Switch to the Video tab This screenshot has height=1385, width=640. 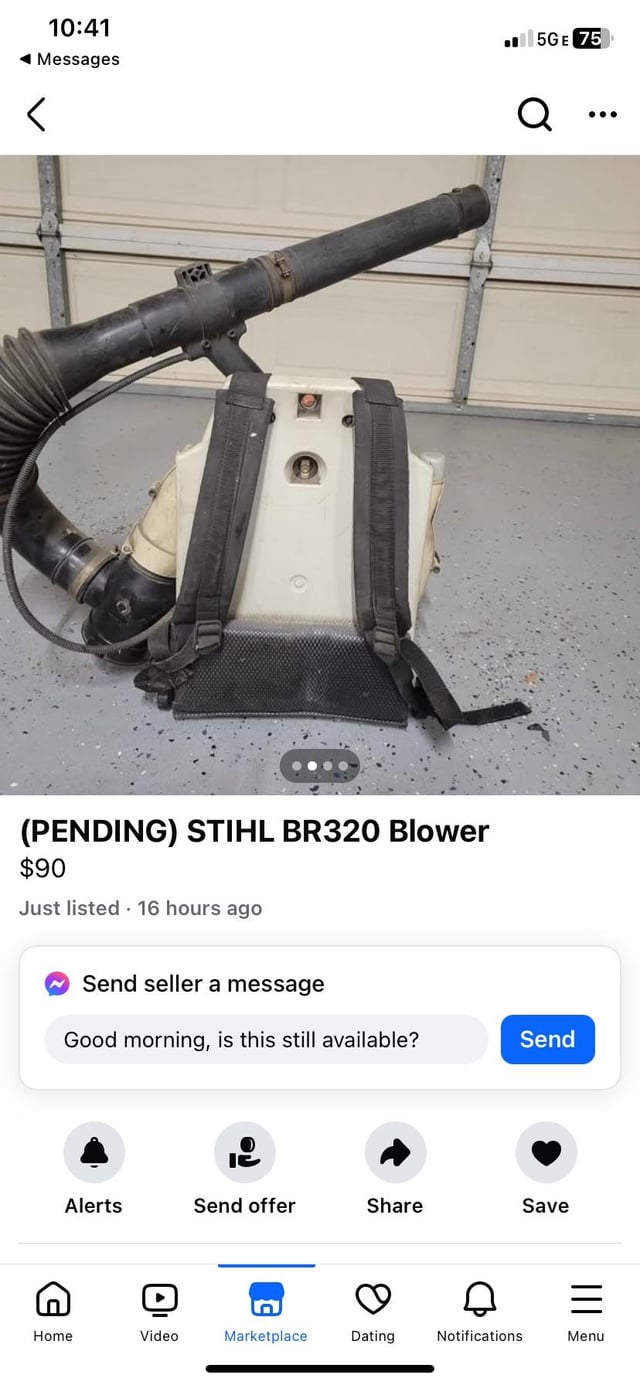click(x=159, y=1311)
